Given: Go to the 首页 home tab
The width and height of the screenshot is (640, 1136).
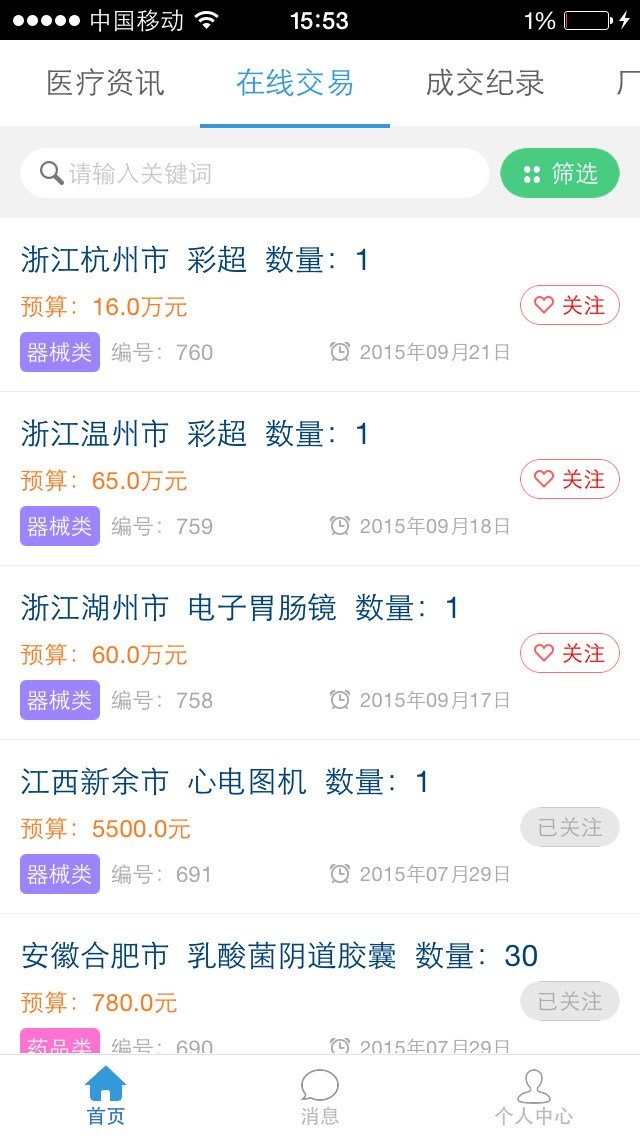Looking at the screenshot, I should 106,1096.
